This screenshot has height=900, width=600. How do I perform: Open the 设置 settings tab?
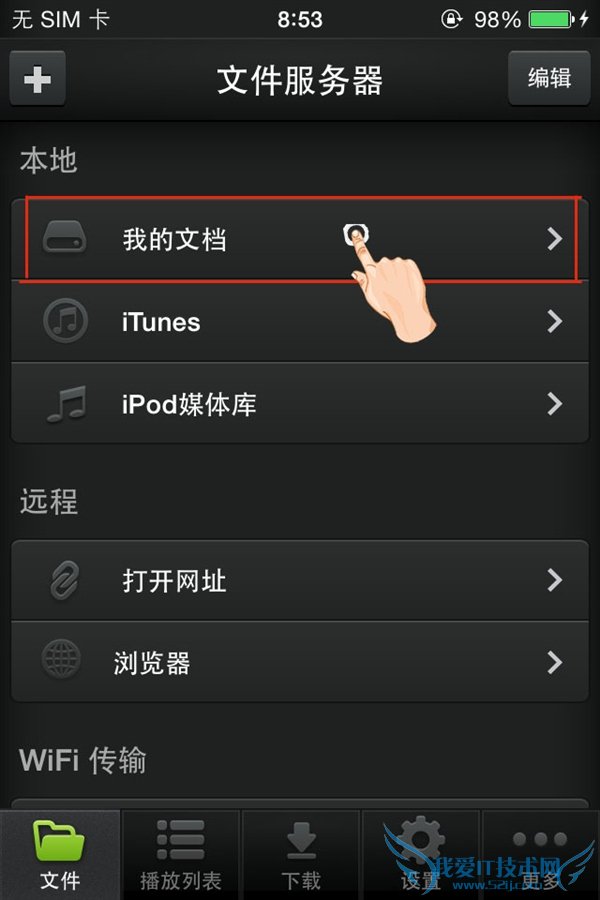click(421, 856)
